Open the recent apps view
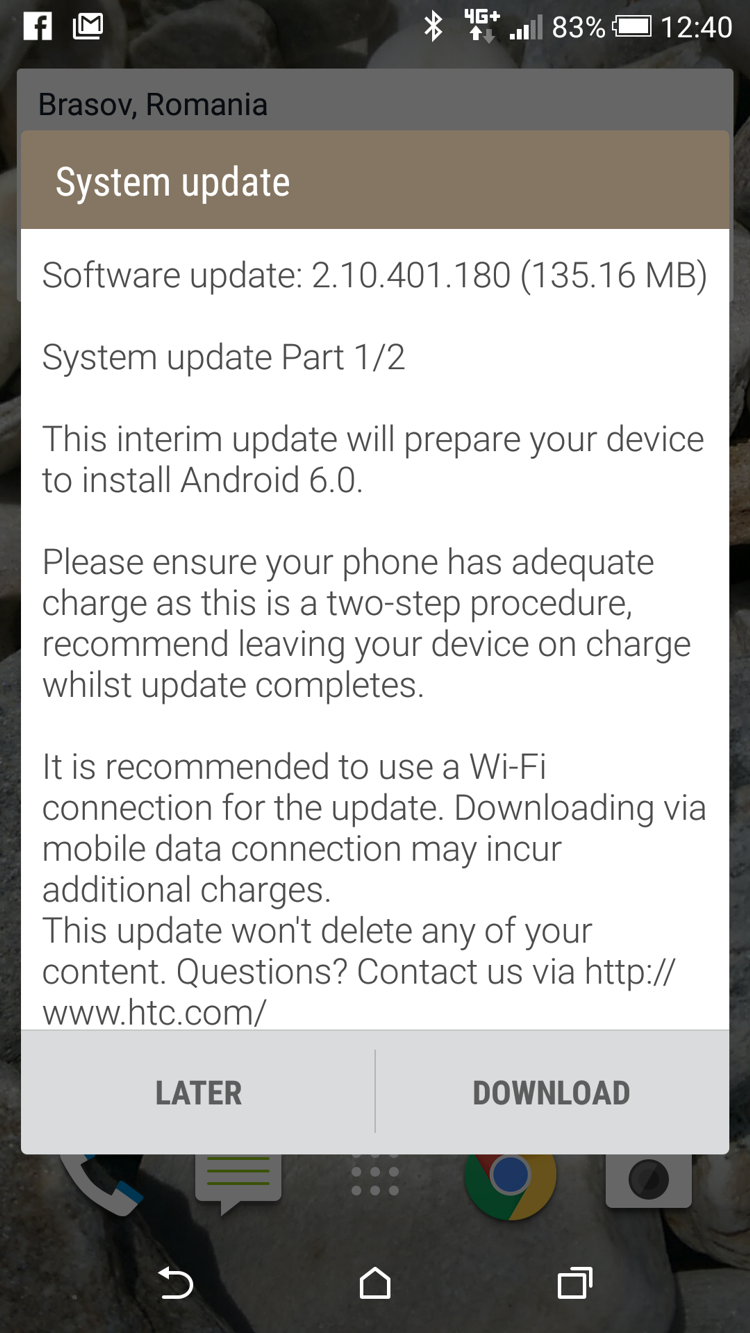 [574, 1283]
